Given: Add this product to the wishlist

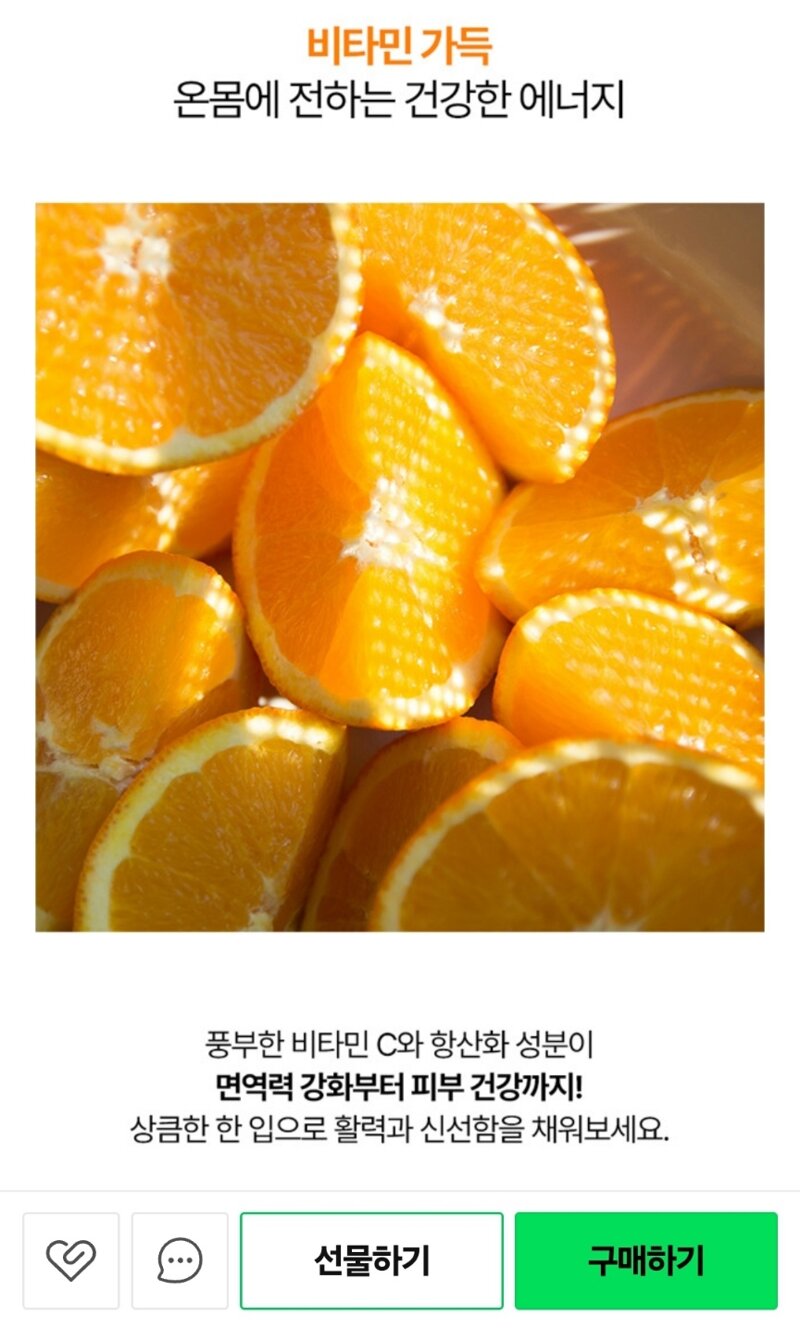Looking at the screenshot, I should tap(71, 1261).
